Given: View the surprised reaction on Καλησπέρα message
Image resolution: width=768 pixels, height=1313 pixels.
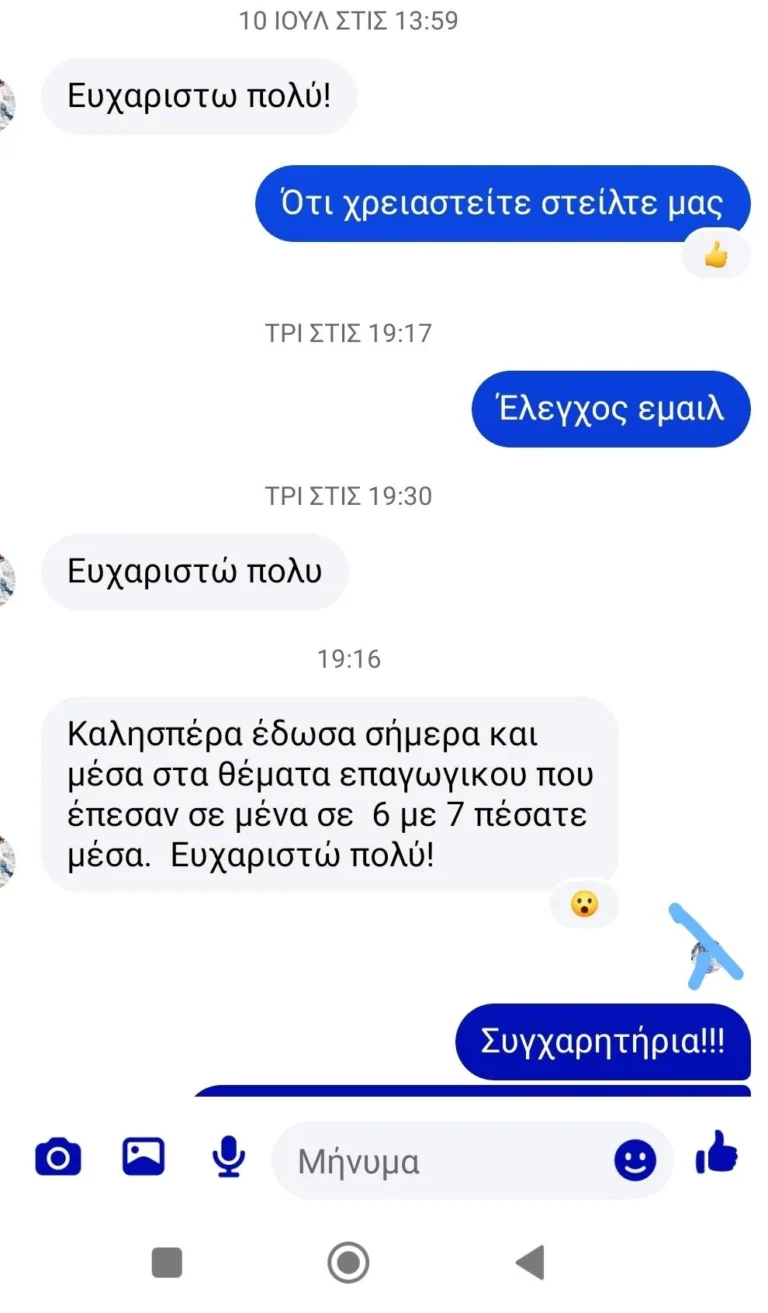Looking at the screenshot, I should pyautogui.click(x=584, y=906).
